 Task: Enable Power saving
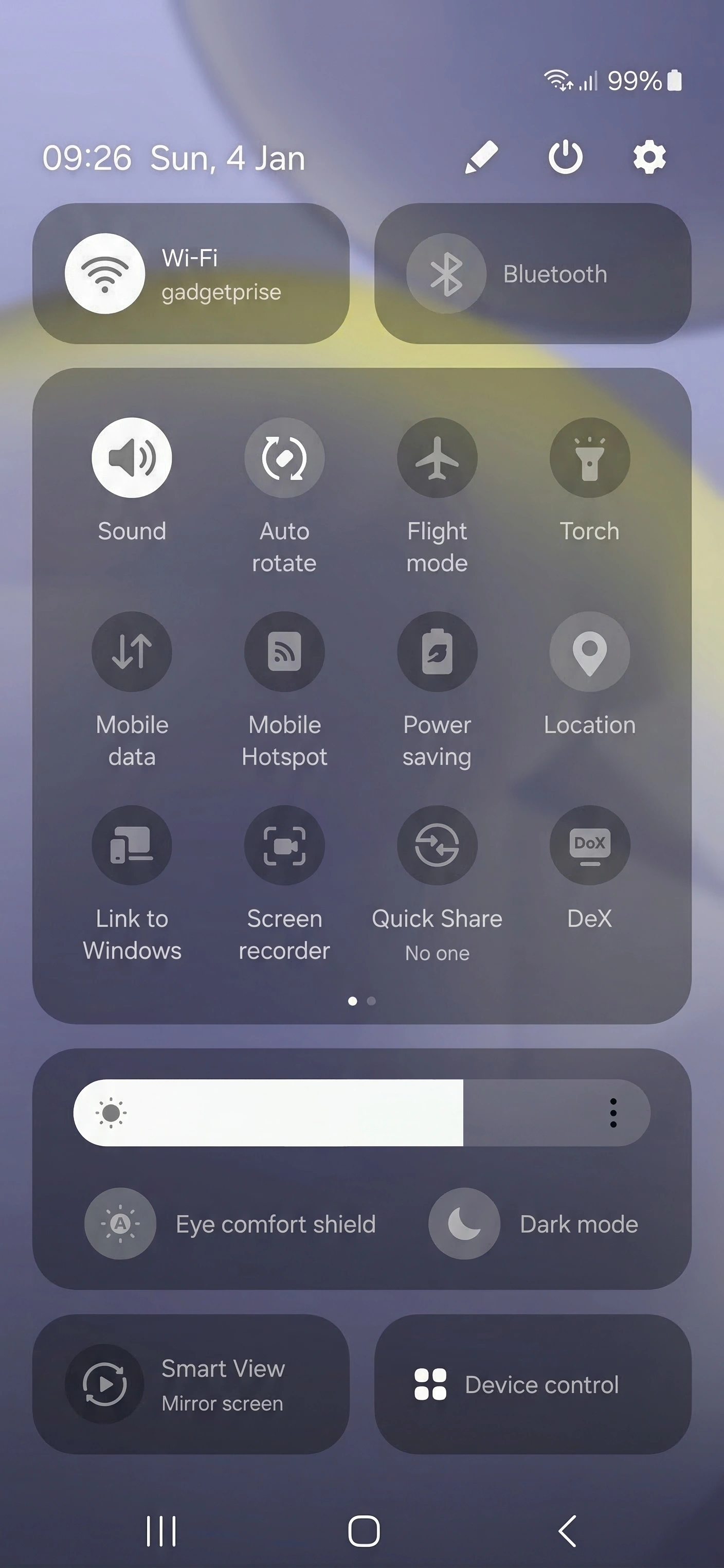(437, 651)
